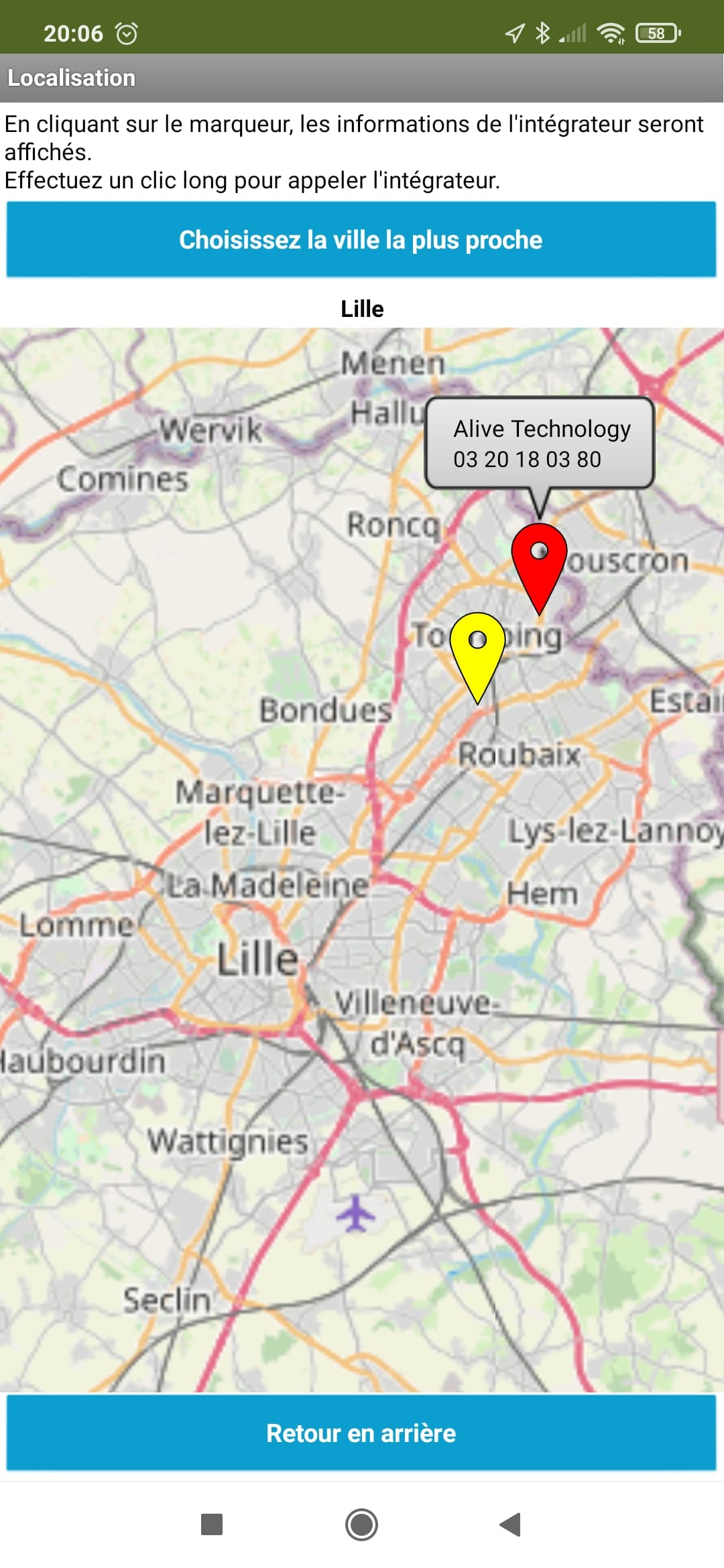Select the yellow map marker
Screen dimensions: 724x1568
tap(477, 649)
